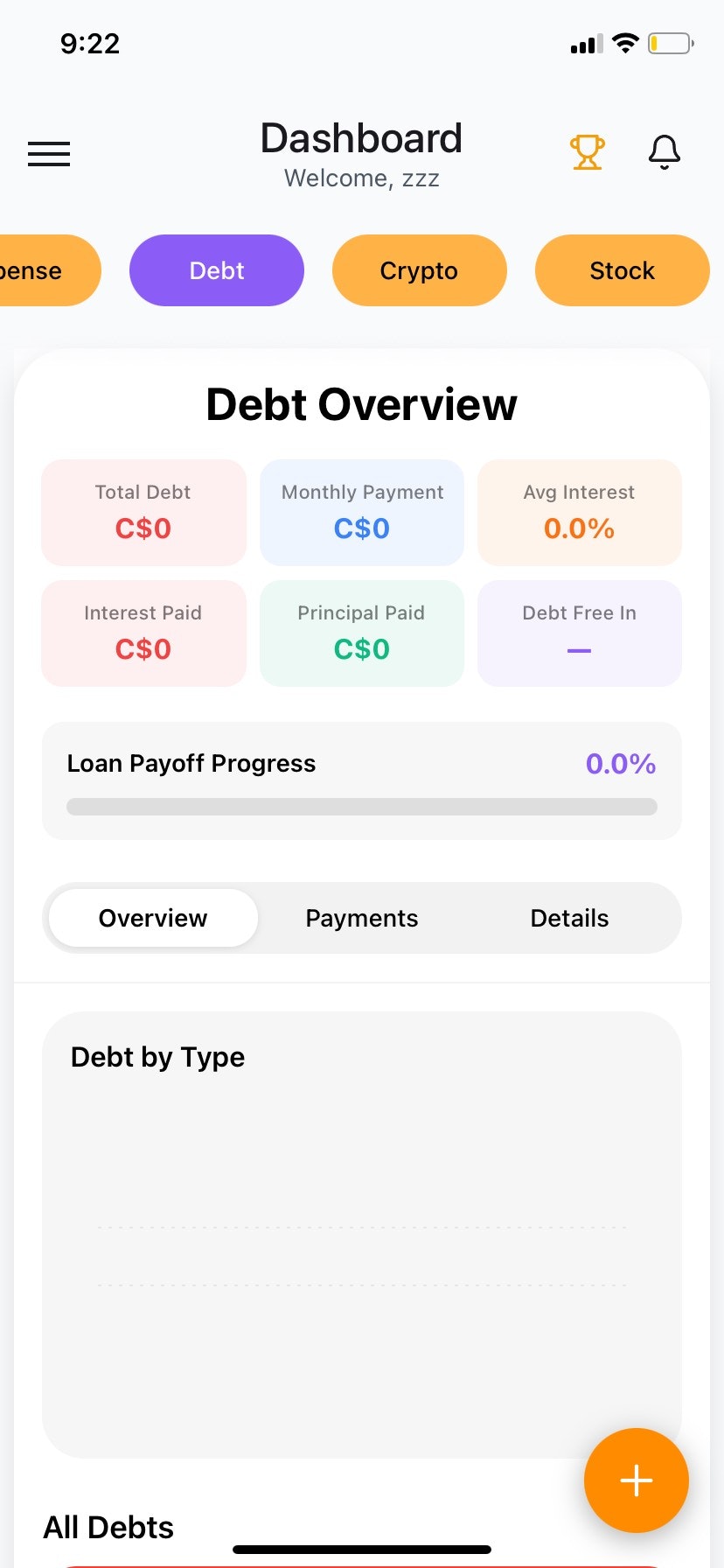Switch to the Payments tab

tap(361, 917)
